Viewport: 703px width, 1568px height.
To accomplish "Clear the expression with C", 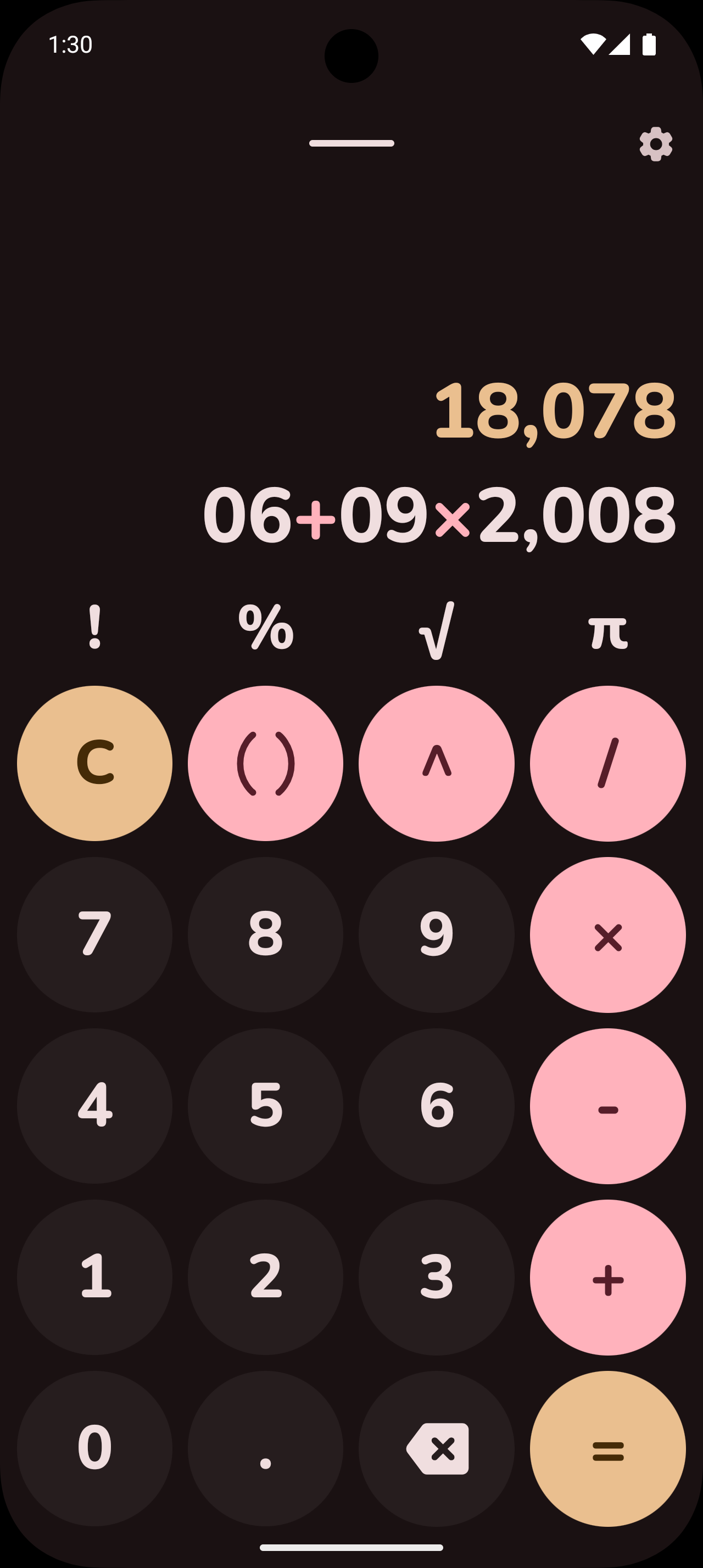I will click(95, 763).
